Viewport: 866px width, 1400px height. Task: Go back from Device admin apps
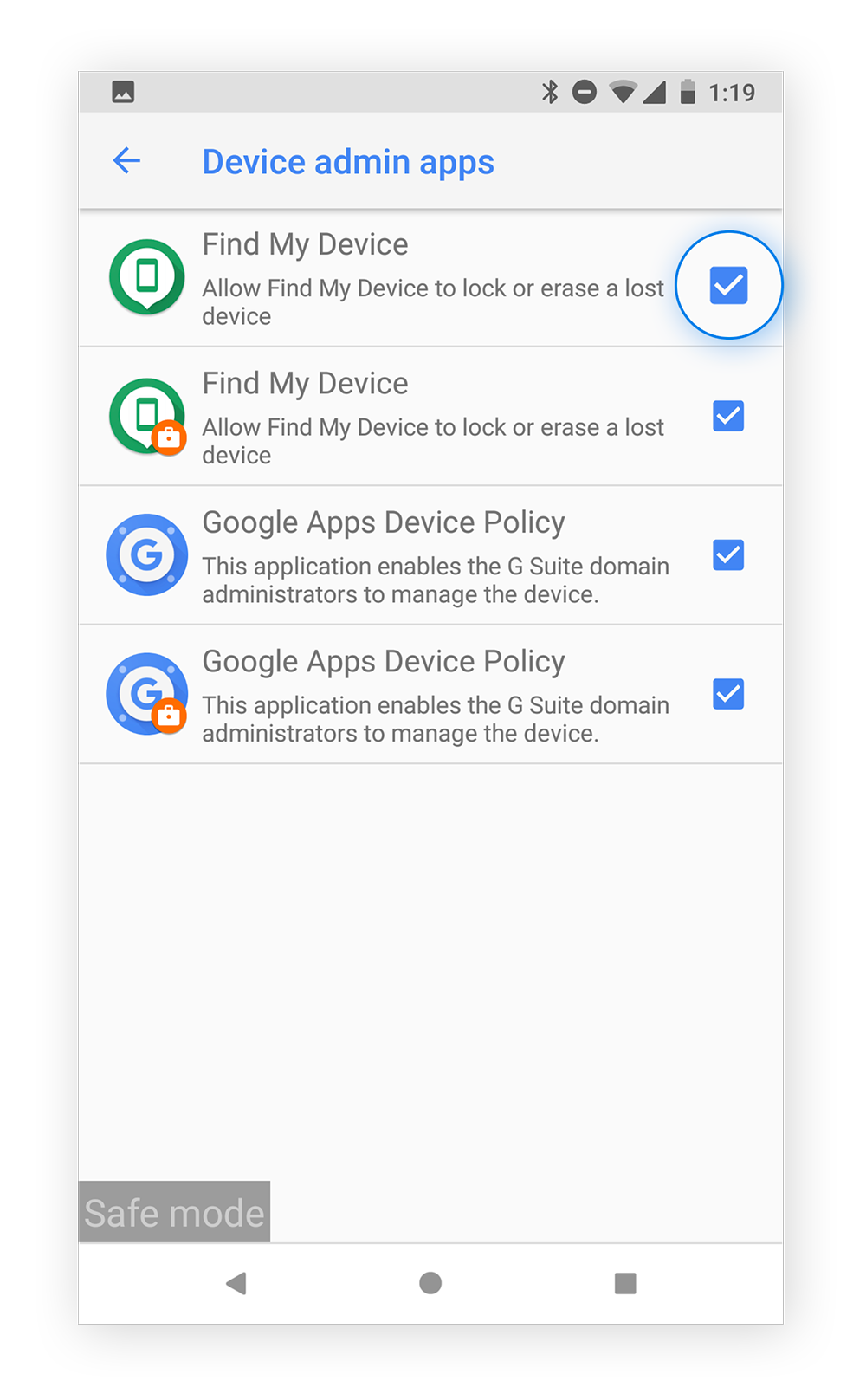[126, 160]
